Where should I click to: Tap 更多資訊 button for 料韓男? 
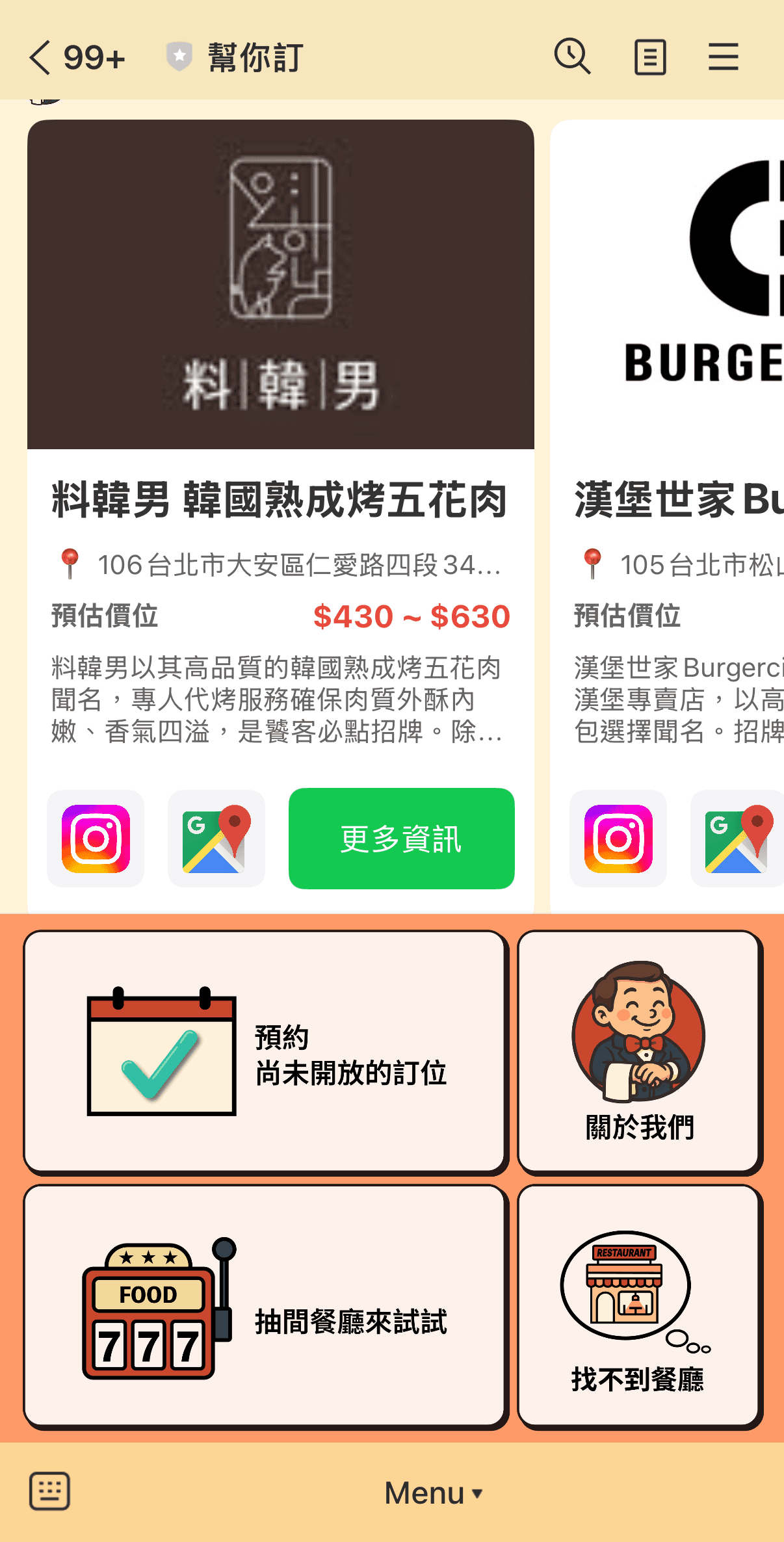coord(401,839)
